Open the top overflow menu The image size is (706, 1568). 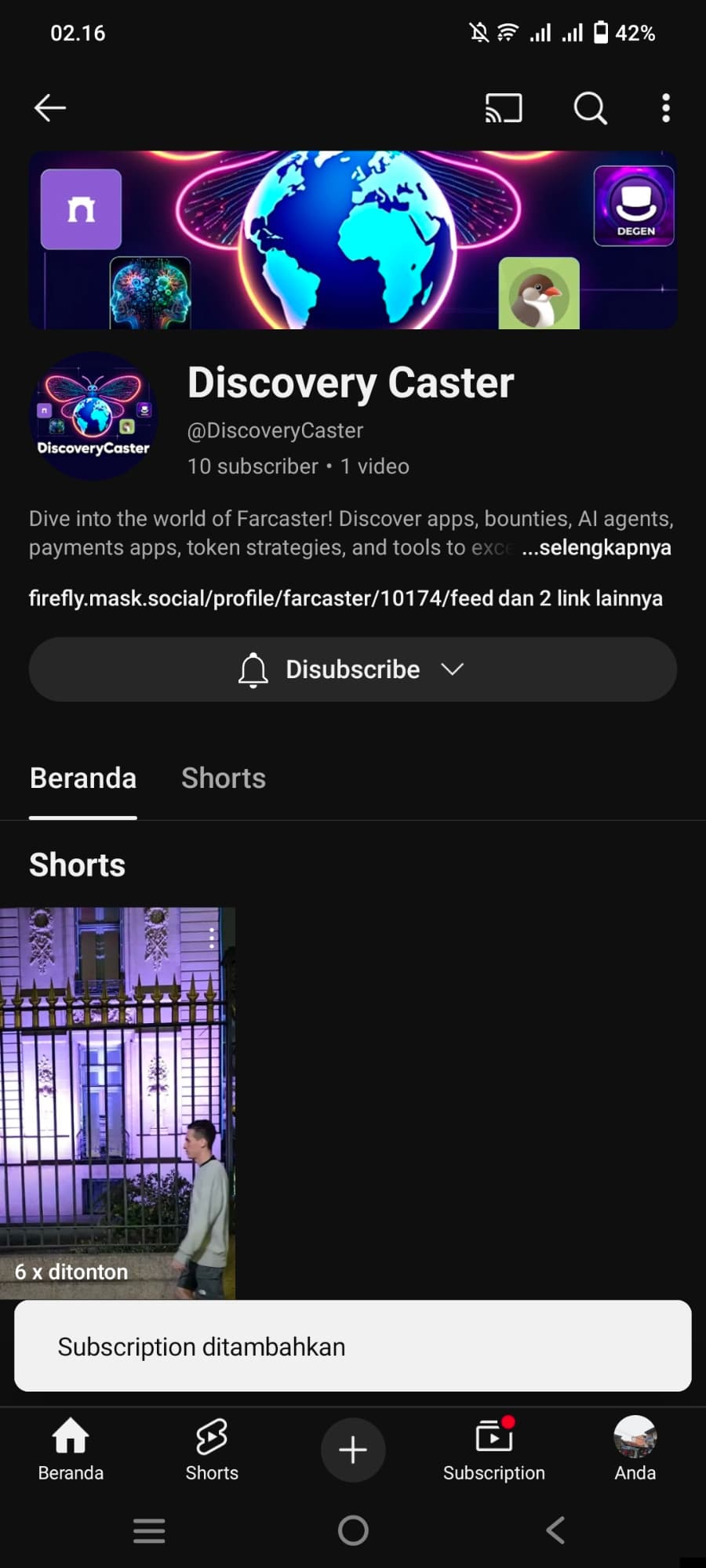tap(666, 108)
